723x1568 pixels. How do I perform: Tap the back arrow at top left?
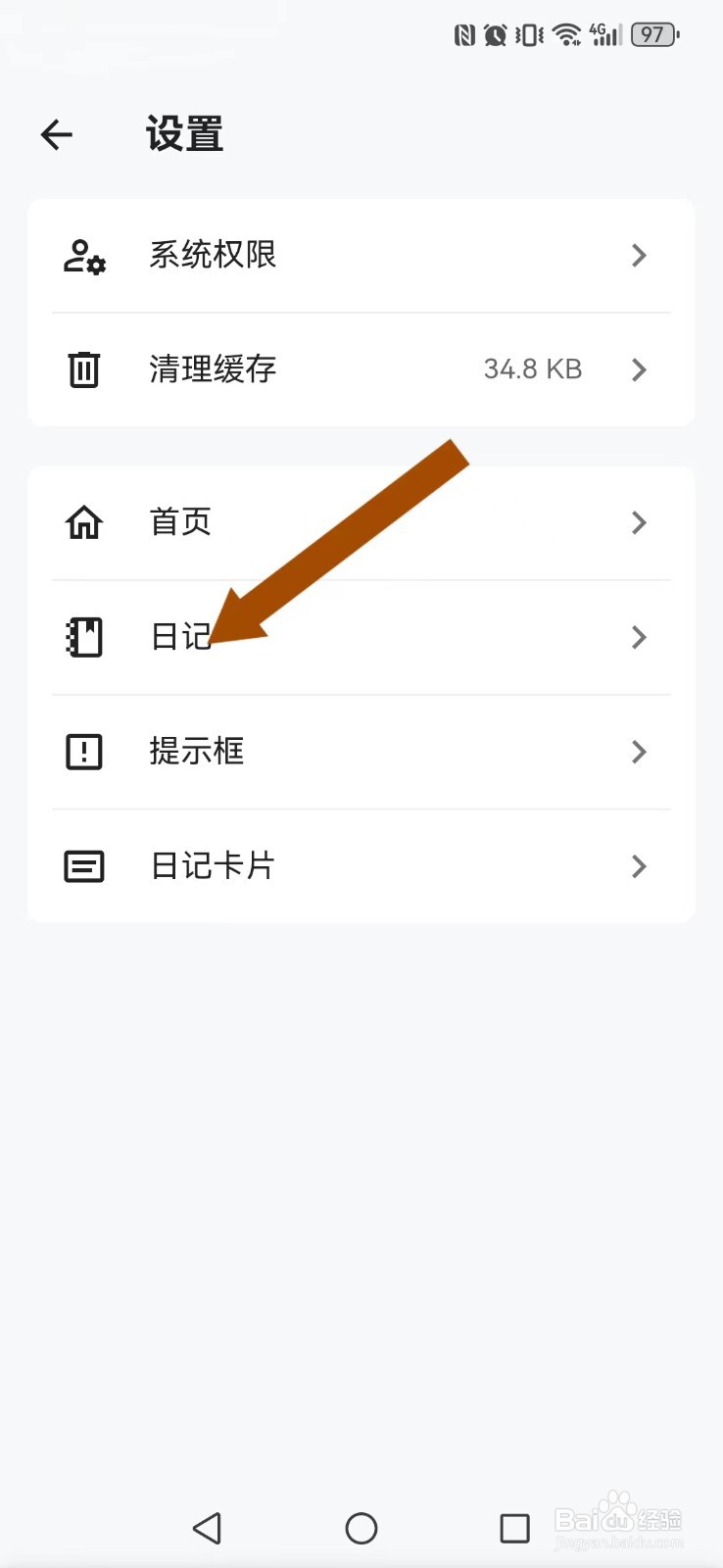click(56, 134)
